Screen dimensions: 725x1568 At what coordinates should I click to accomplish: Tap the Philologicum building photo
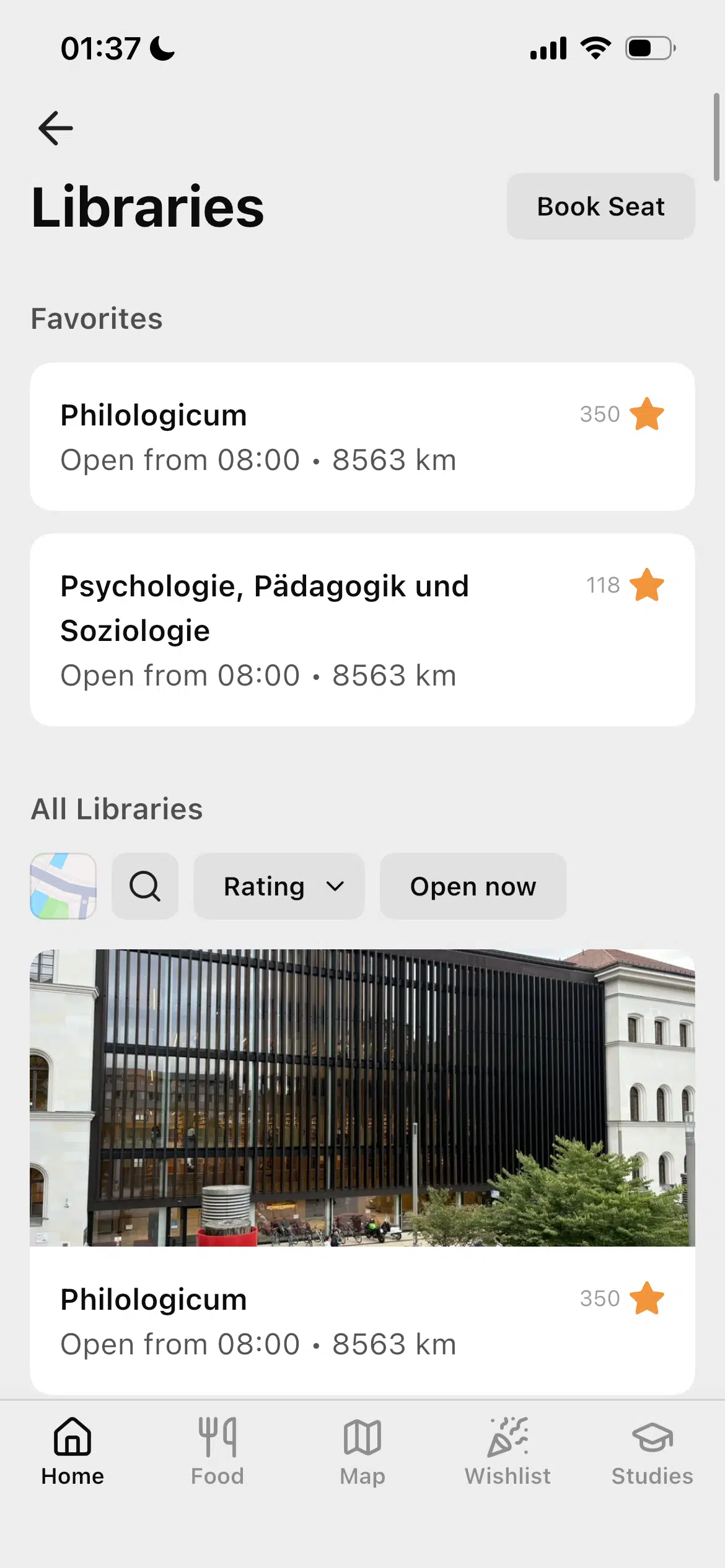(x=362, y=1096)
